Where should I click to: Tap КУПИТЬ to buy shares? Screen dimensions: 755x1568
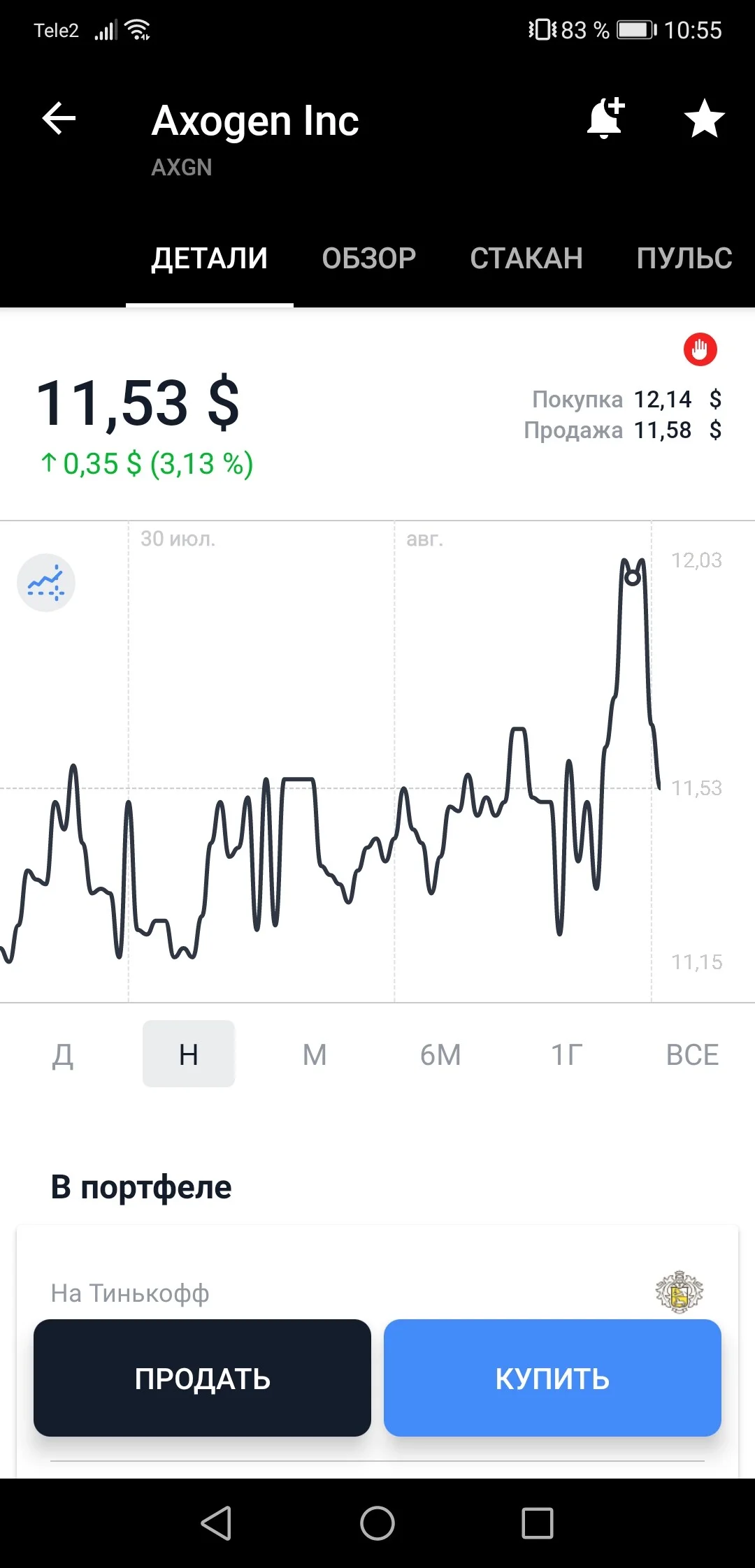tap(552, 1378)
